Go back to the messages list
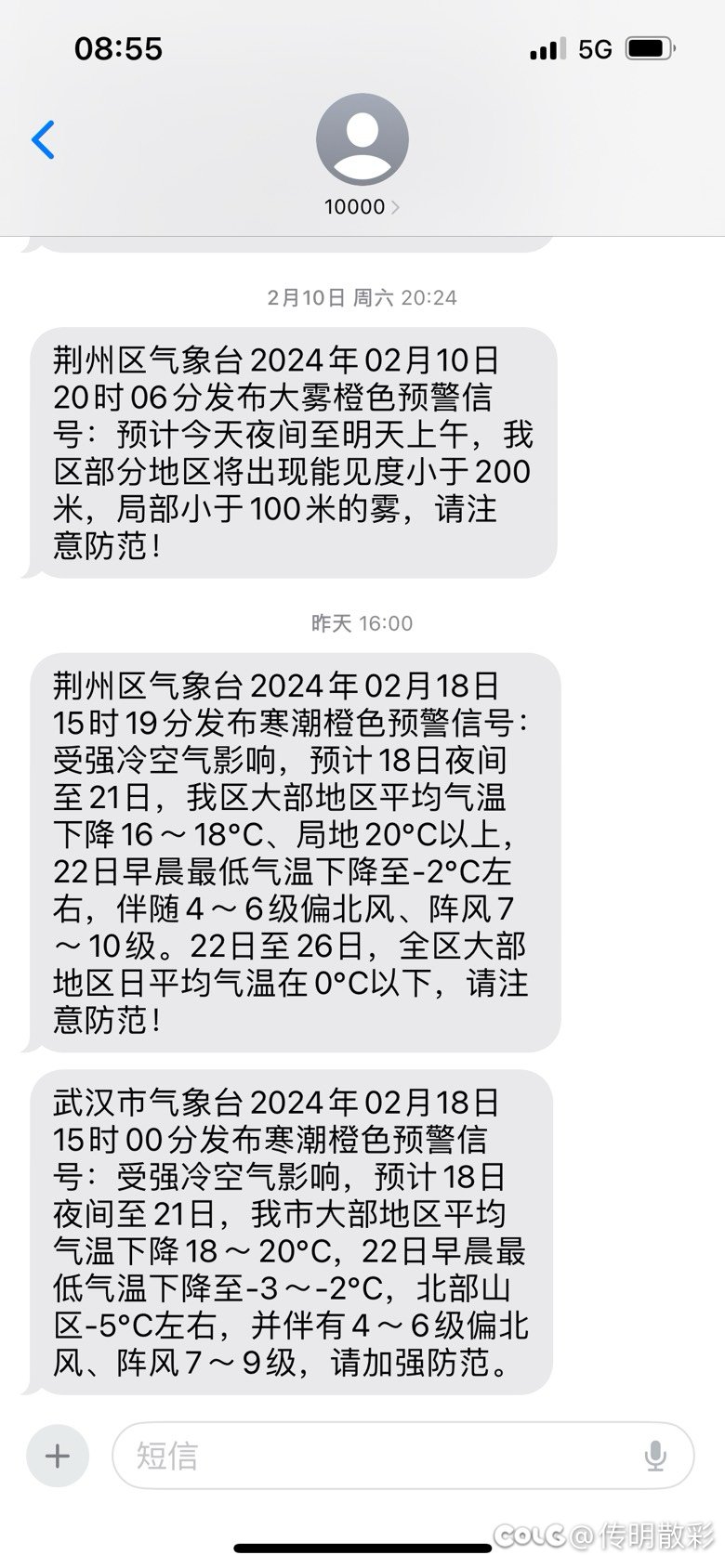The height and width of the screenshot is (1568, 725). pyautogui.click(x=44, y=140)
